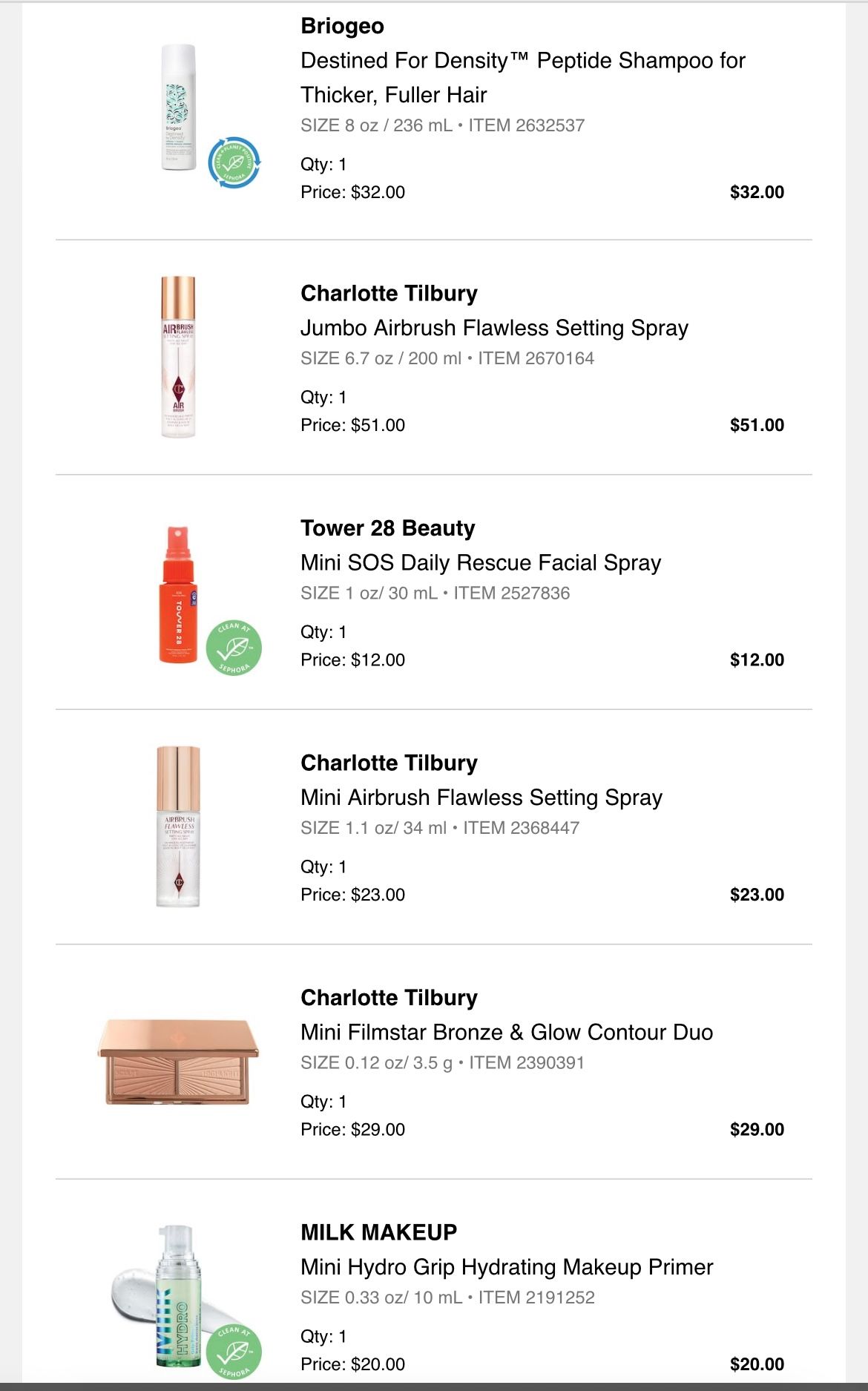View Mini Filmstar Bronze & Glow Contour Duo
This screenshot has height=1391, width=868.
click(506, 1033)
